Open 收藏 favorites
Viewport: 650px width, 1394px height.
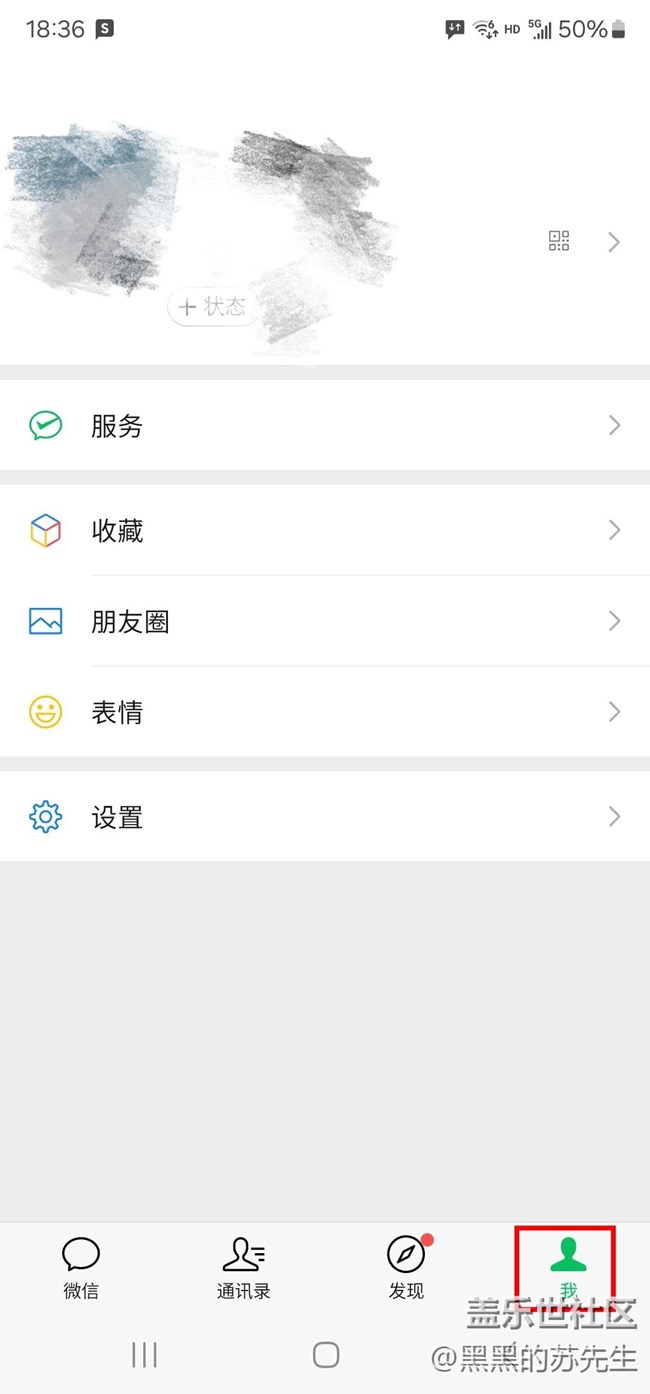tap(325, 530)
